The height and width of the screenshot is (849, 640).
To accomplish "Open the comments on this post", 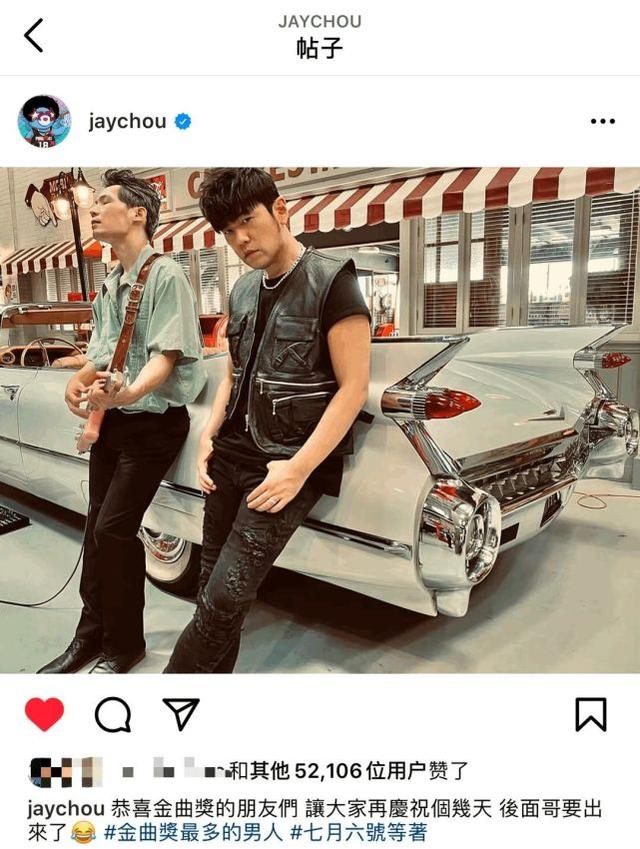I will click(x=113, y=714).
